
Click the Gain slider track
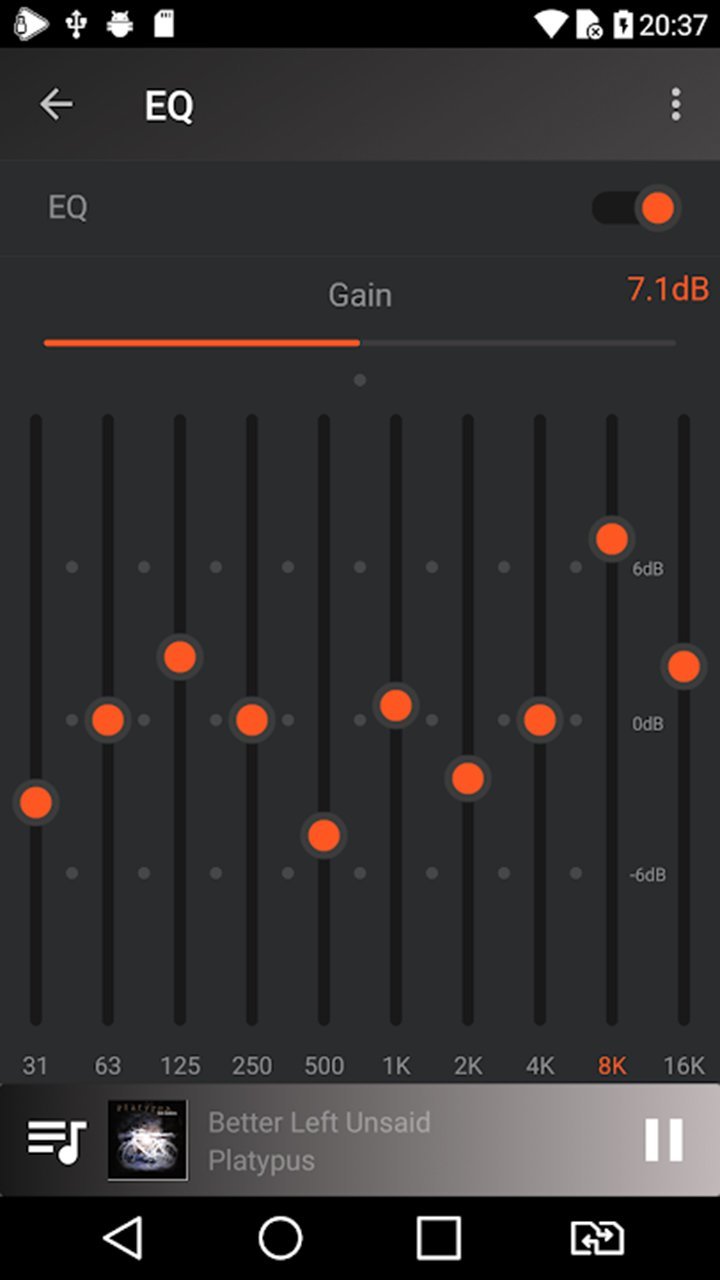360,342
